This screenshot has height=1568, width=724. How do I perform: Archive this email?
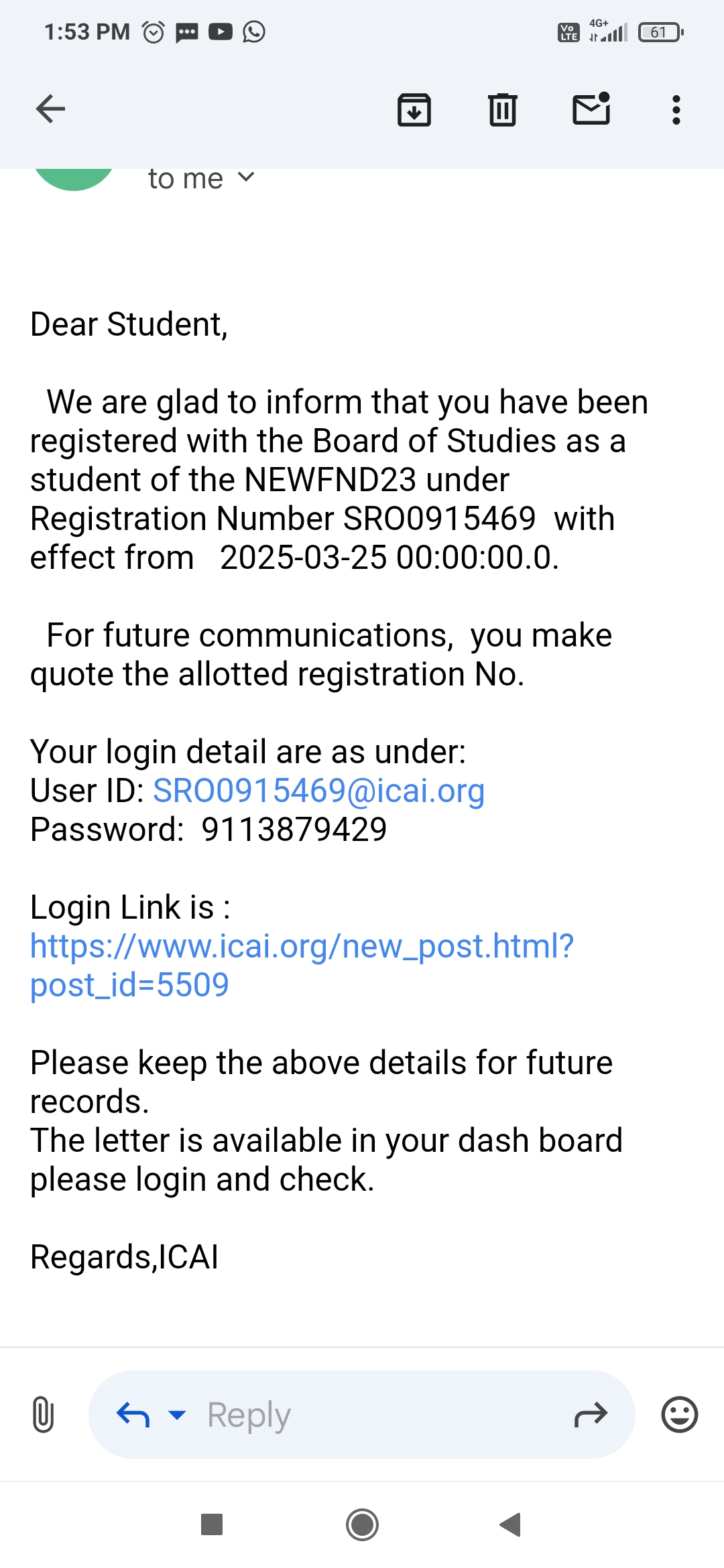(x=414, y=110)
